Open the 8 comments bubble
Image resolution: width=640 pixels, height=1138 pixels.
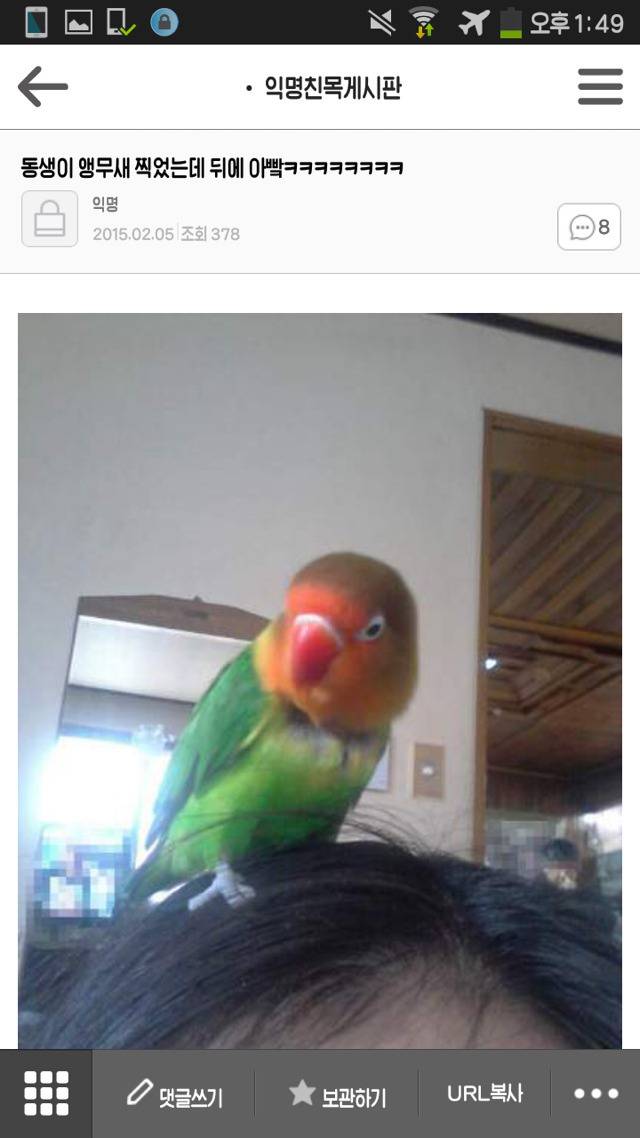[589, 227]
